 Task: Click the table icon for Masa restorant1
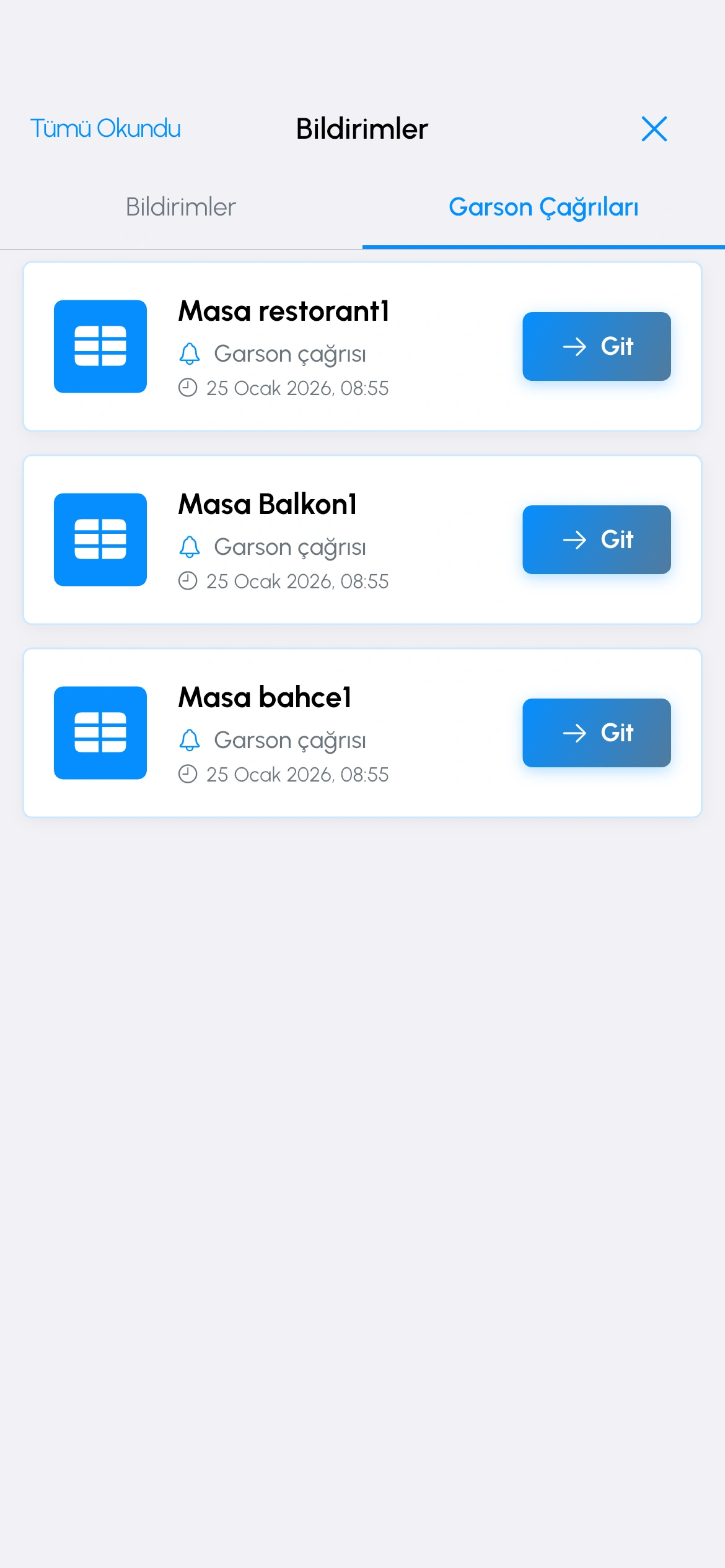[x=100, y=346]
